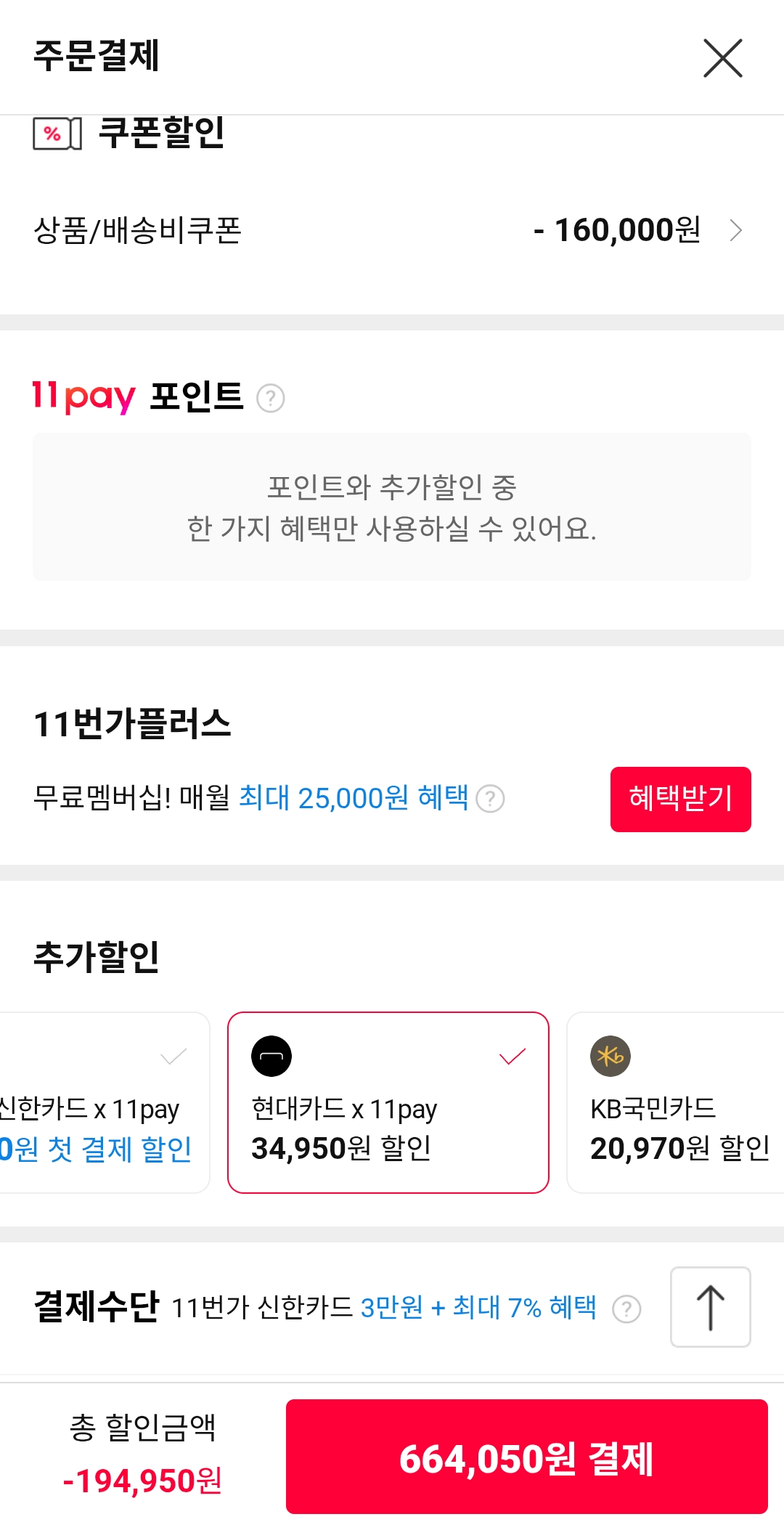The height and width of the screenshot is (1530, 784).
Task: Open help icon next to 결제수단 benefit
Action: tap(626, 1309)
